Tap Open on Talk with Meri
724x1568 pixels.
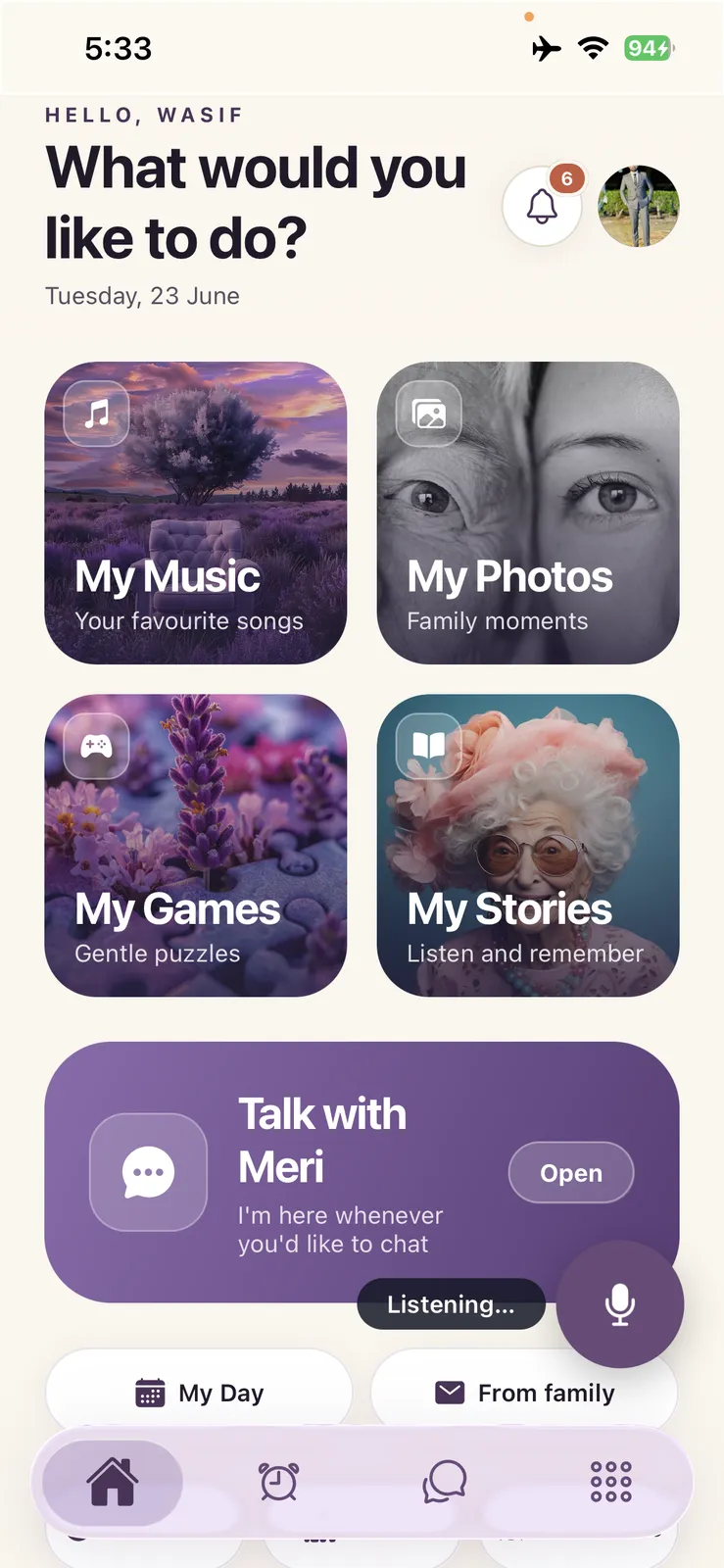click(x=571, y=1172)
